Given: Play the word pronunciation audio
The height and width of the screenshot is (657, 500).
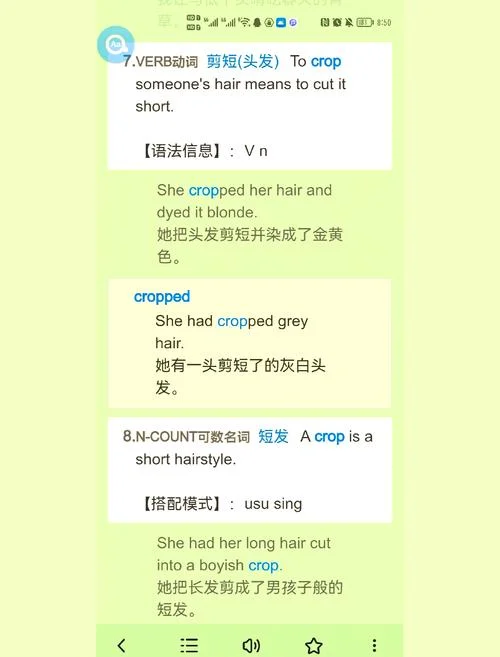Looking at the screenshot, I should pyautogui.click(x=251, y=645).
